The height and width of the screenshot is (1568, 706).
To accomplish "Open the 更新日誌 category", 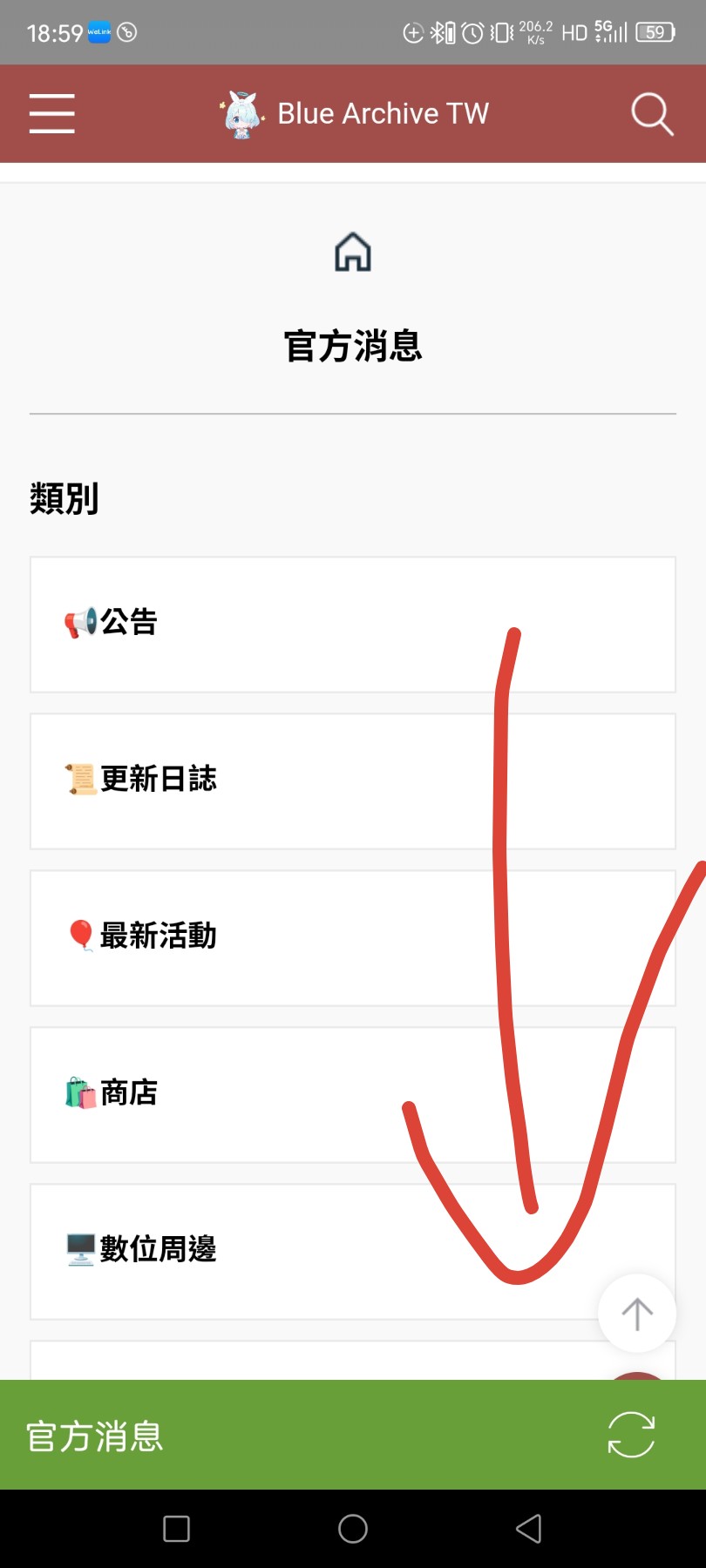I will tap(353, 781).
